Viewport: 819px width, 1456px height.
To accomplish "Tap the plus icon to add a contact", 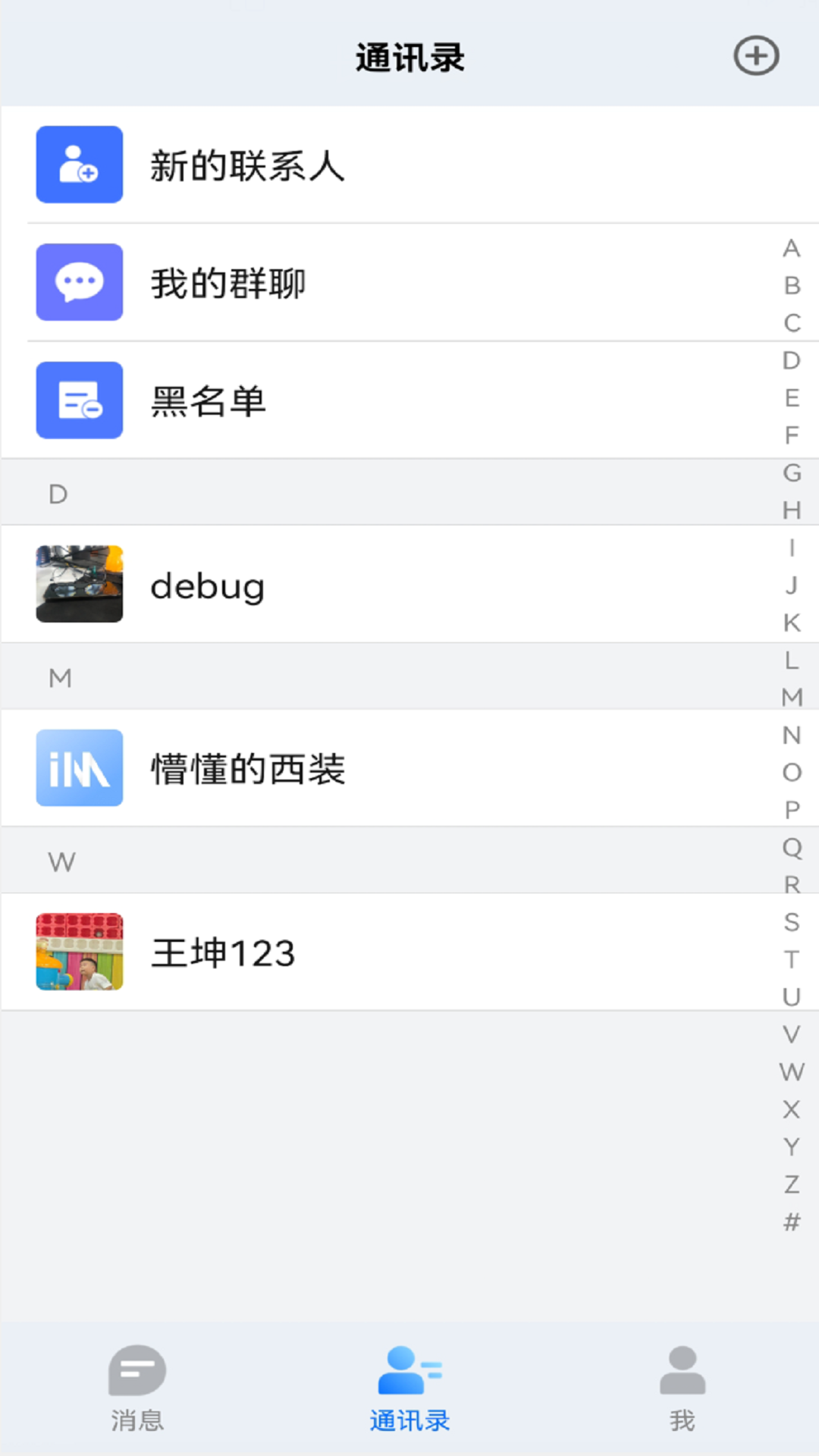I will (x=755, y=55).
